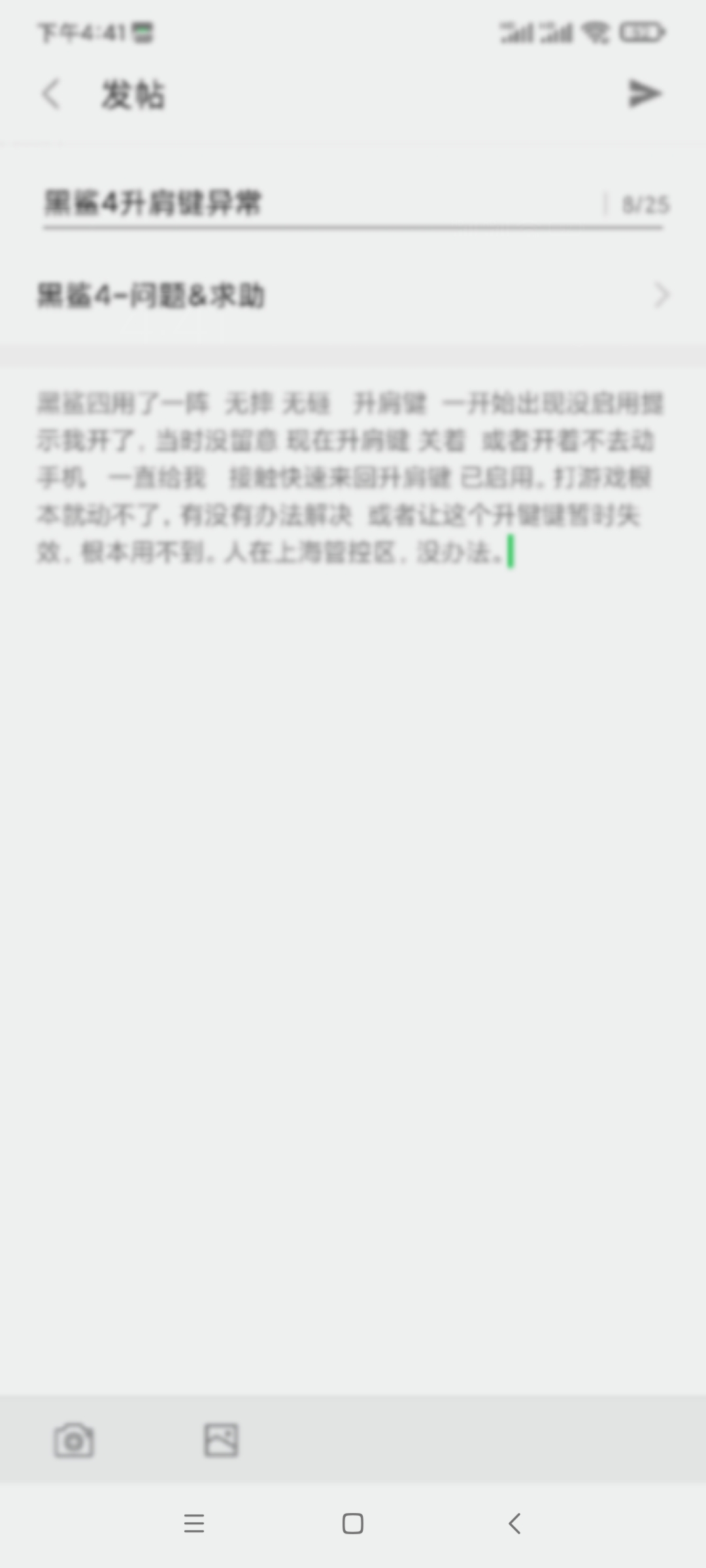This screenshot has width=706, height=1568.
Task: Open the camera to take a photo
Action: (x=74, y=1441)
